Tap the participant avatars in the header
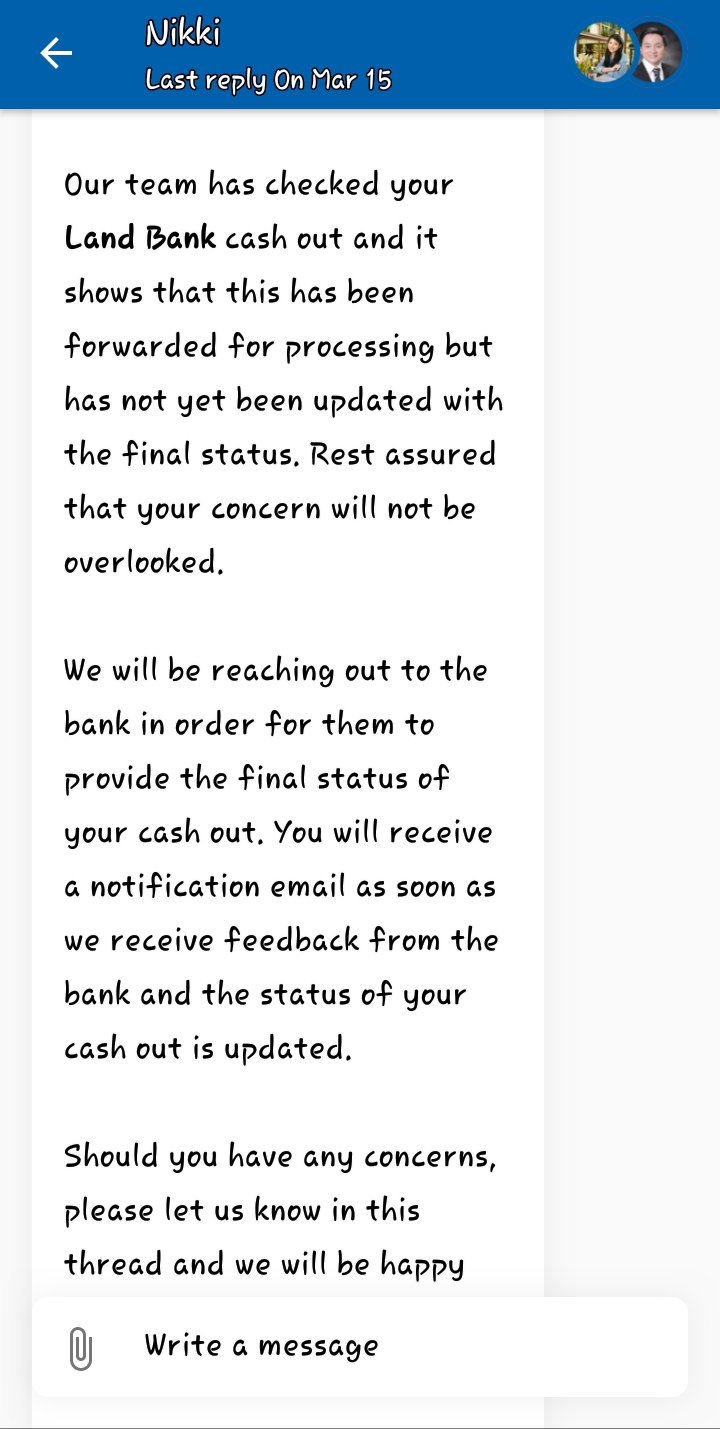 (628, 52)
